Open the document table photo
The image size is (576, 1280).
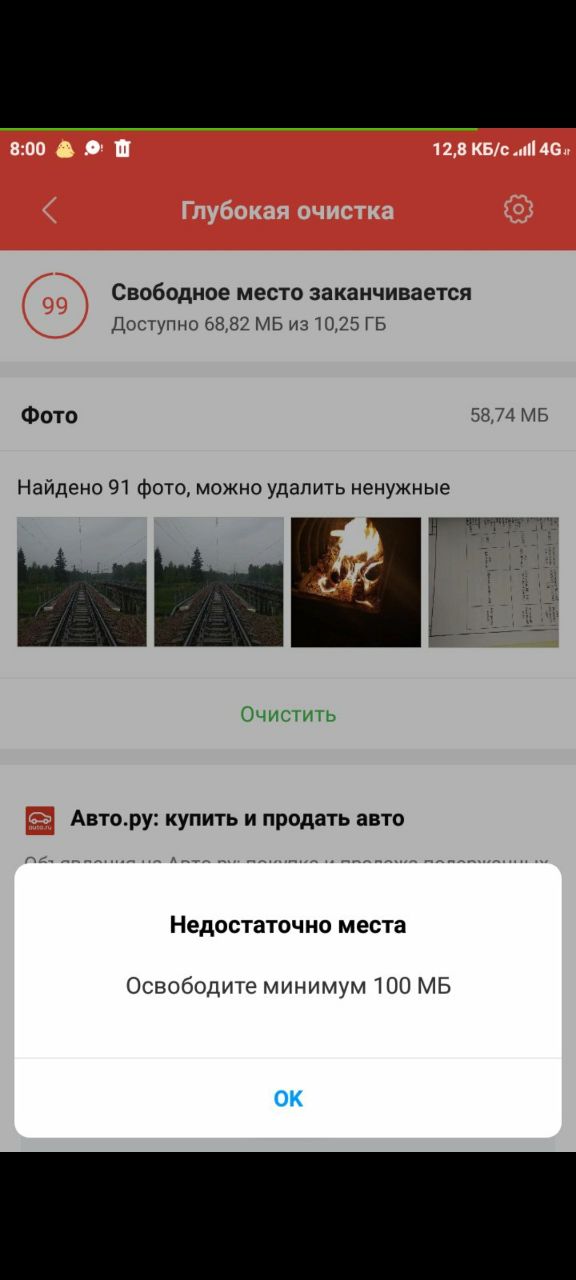pos(494,582)
